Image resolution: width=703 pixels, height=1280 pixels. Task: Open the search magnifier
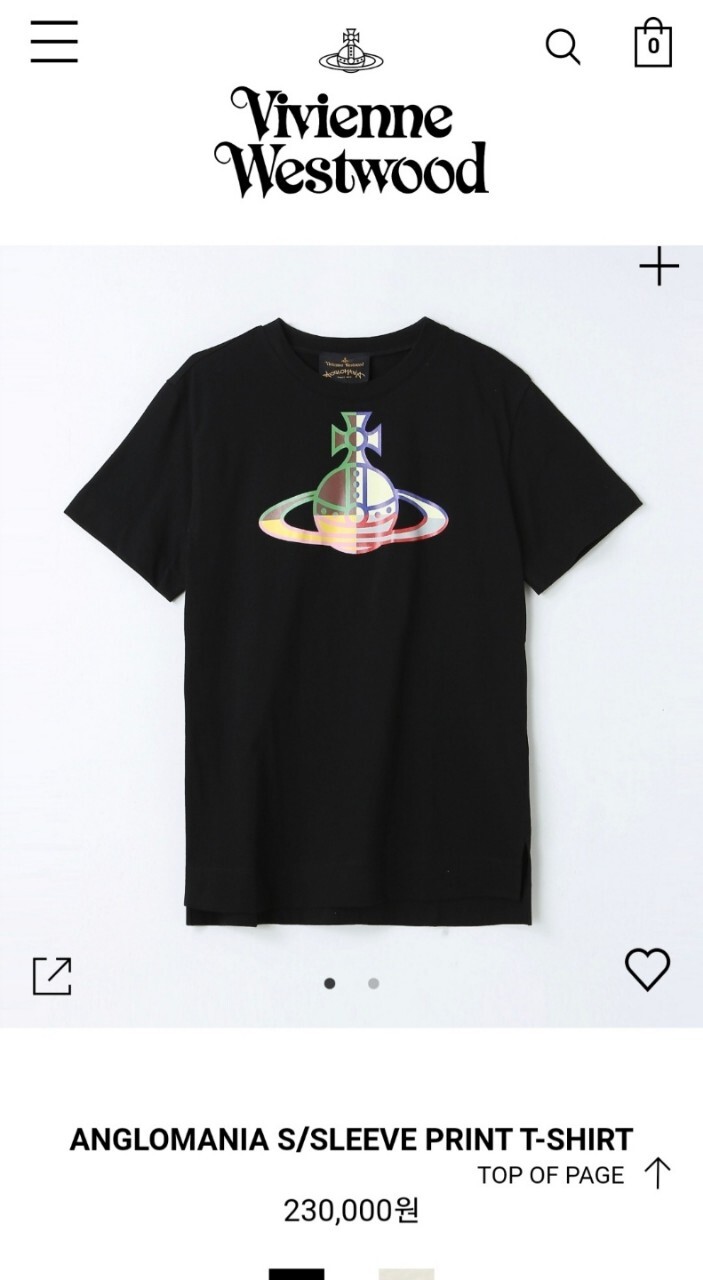(563, 46)
